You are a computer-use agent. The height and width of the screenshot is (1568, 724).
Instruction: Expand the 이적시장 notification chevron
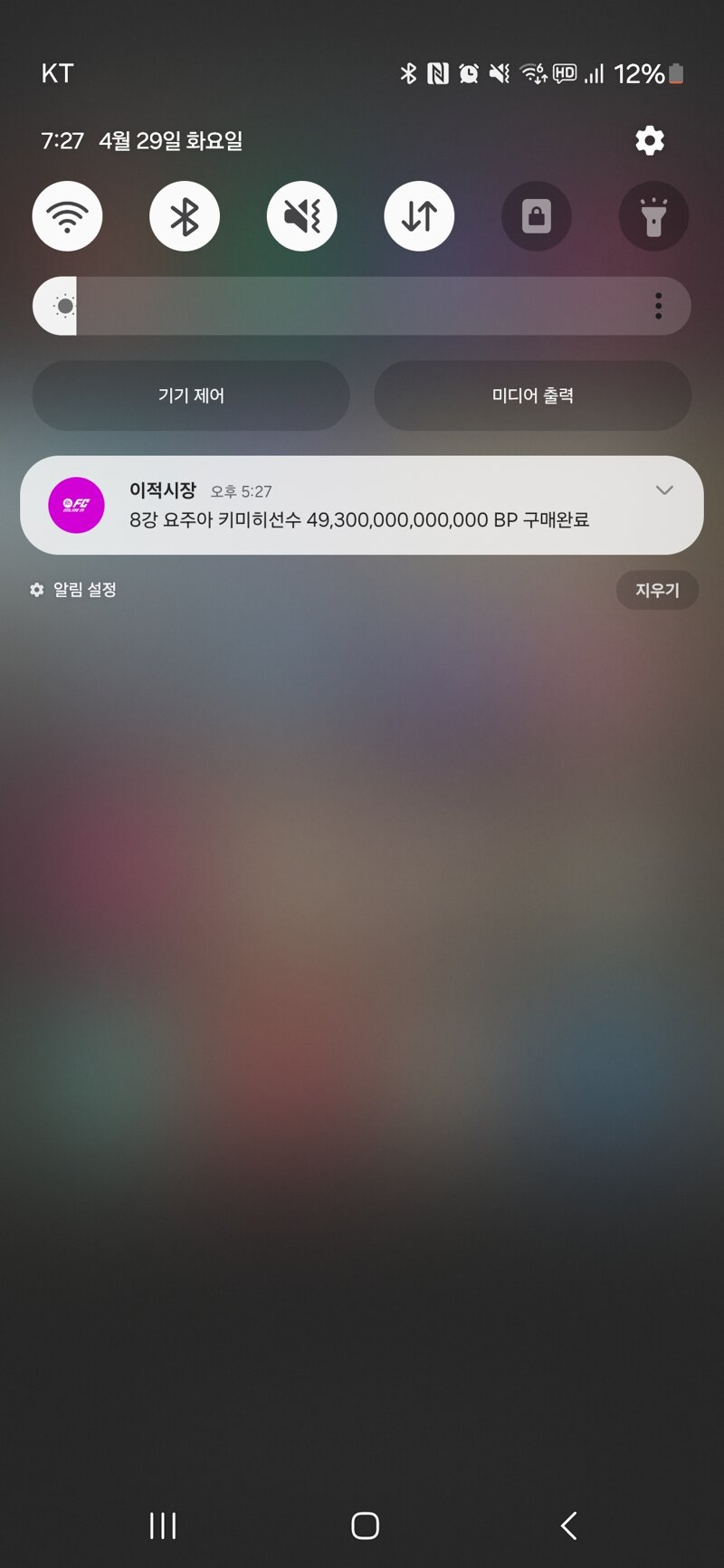664,490
